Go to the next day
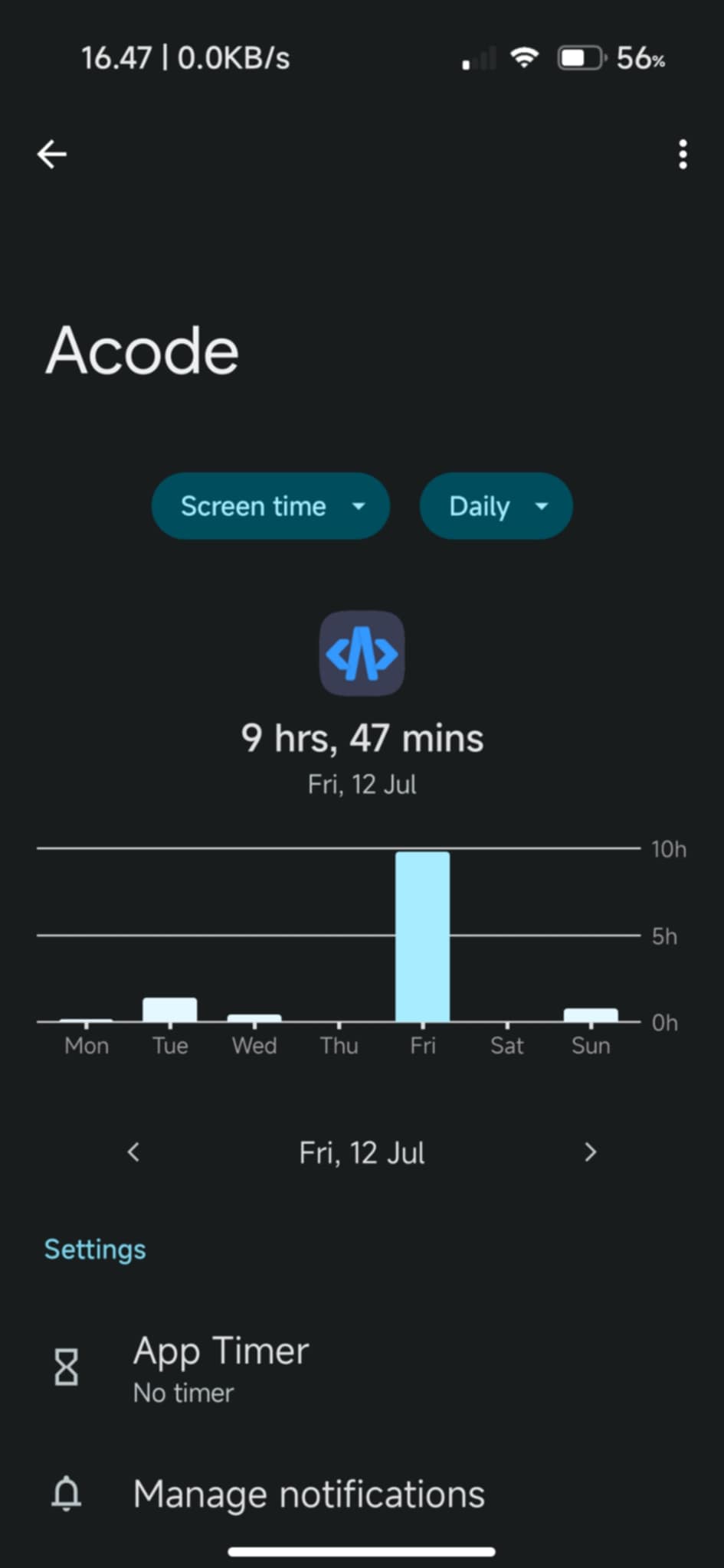724x1568 pixels. [x=590, y=1152]
